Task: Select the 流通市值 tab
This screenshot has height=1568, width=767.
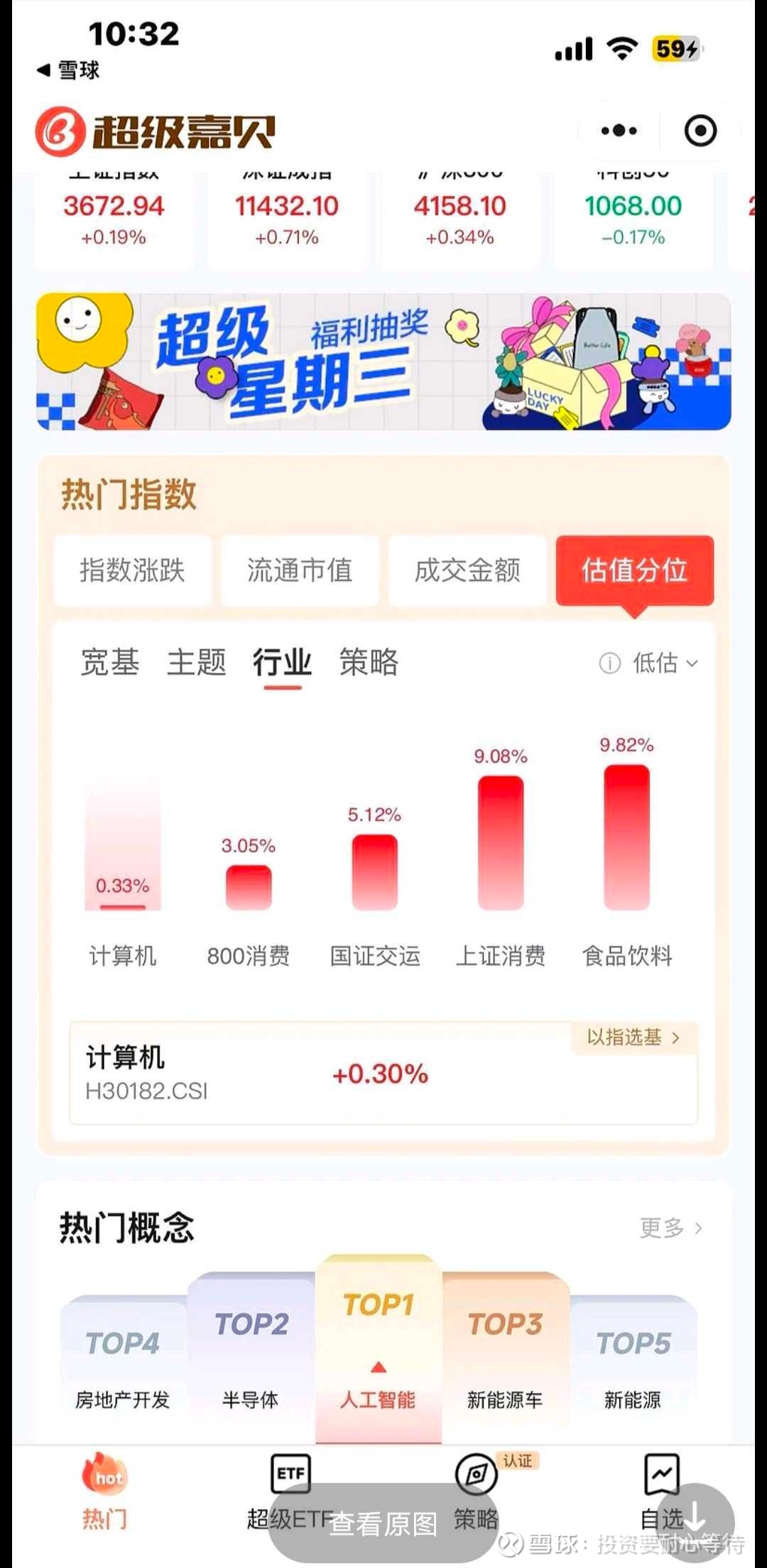Action: coord(300,570)
